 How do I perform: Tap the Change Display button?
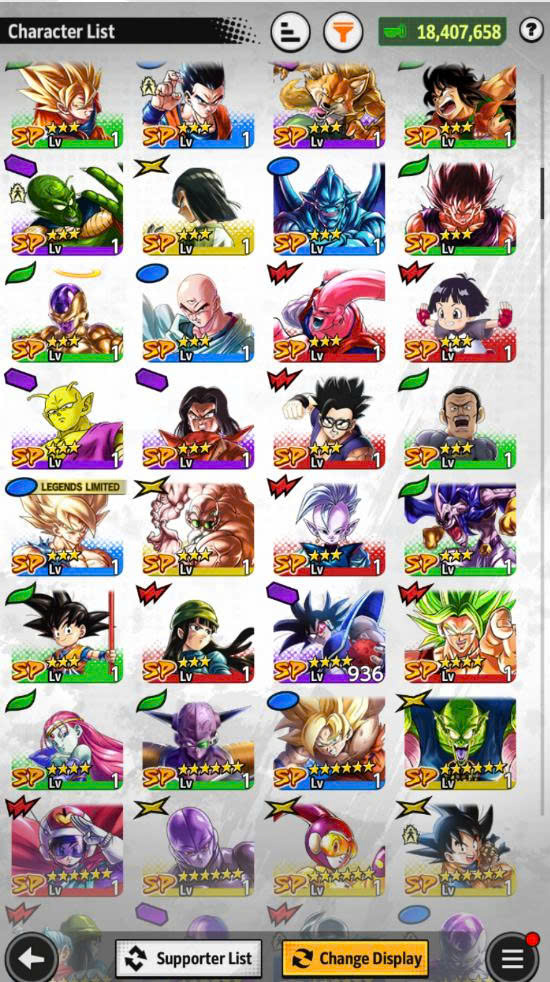[x=355, y=958]
